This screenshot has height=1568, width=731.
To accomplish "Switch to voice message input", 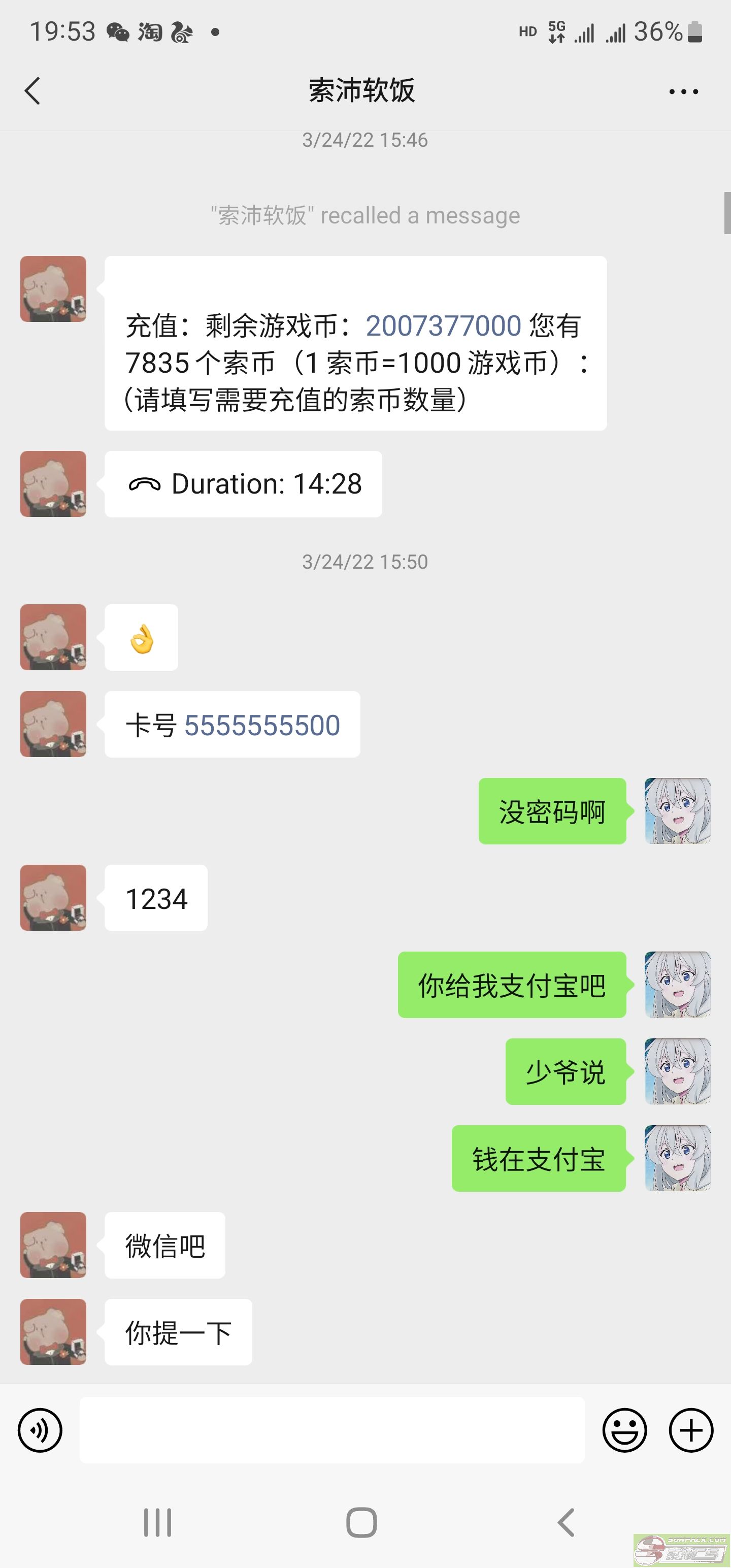I will [x=40, y=1430].
